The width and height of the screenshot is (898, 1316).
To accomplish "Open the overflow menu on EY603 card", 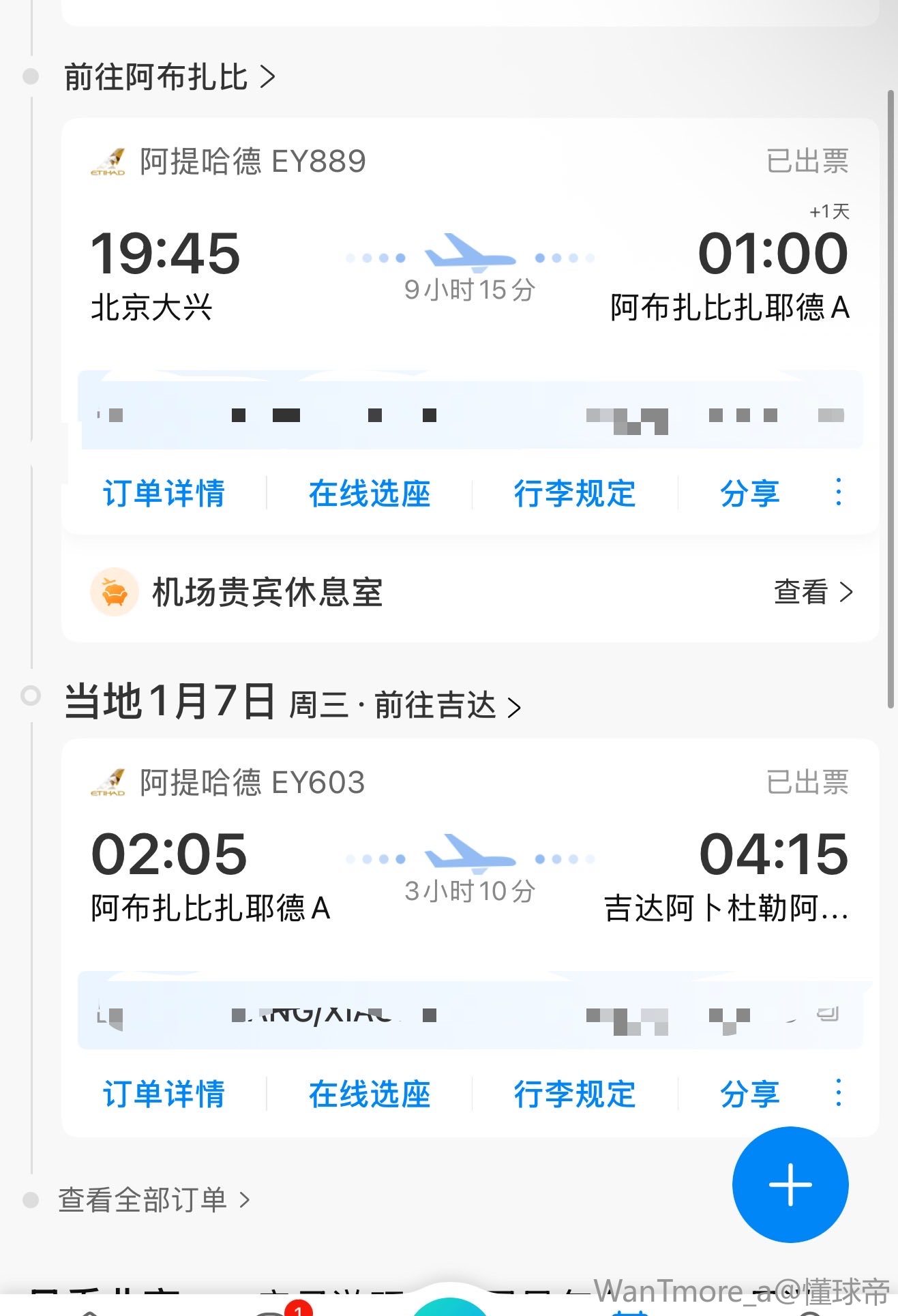I will pyautogui.click(x=839, y=1093).
